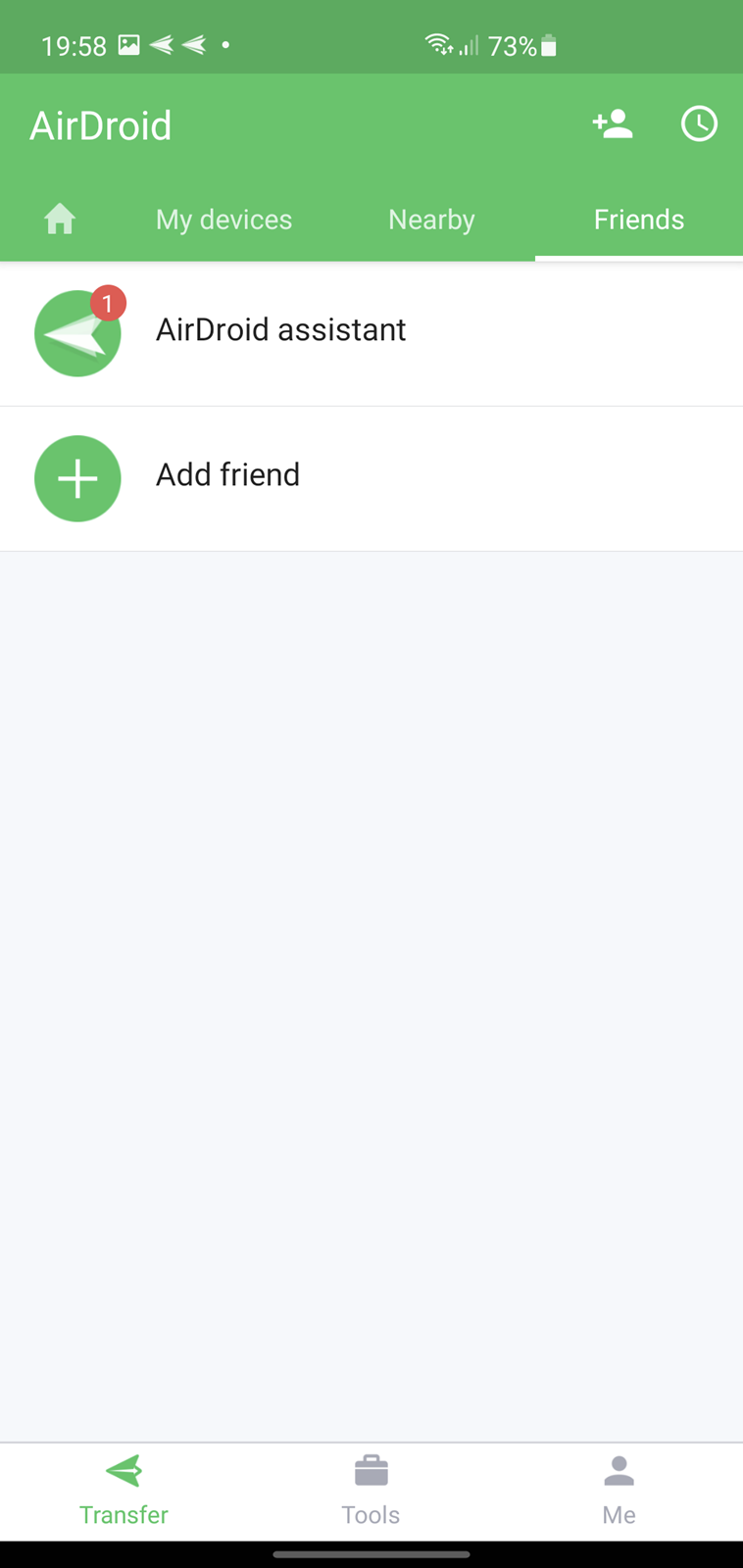Open Tools in the bottom navigation

[371, 1492]
